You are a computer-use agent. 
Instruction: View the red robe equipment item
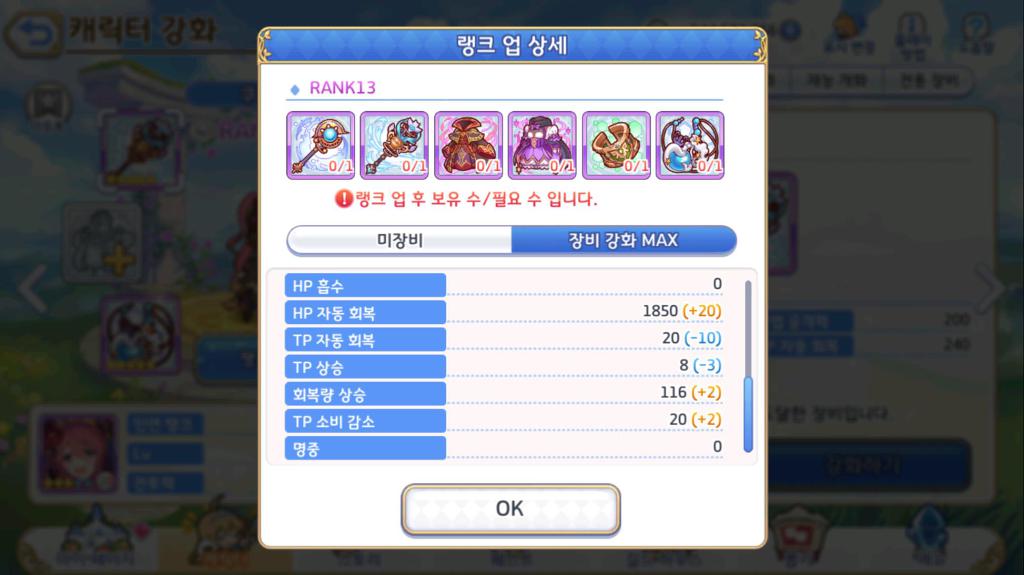pyautogui.click(x=468, y=145)
